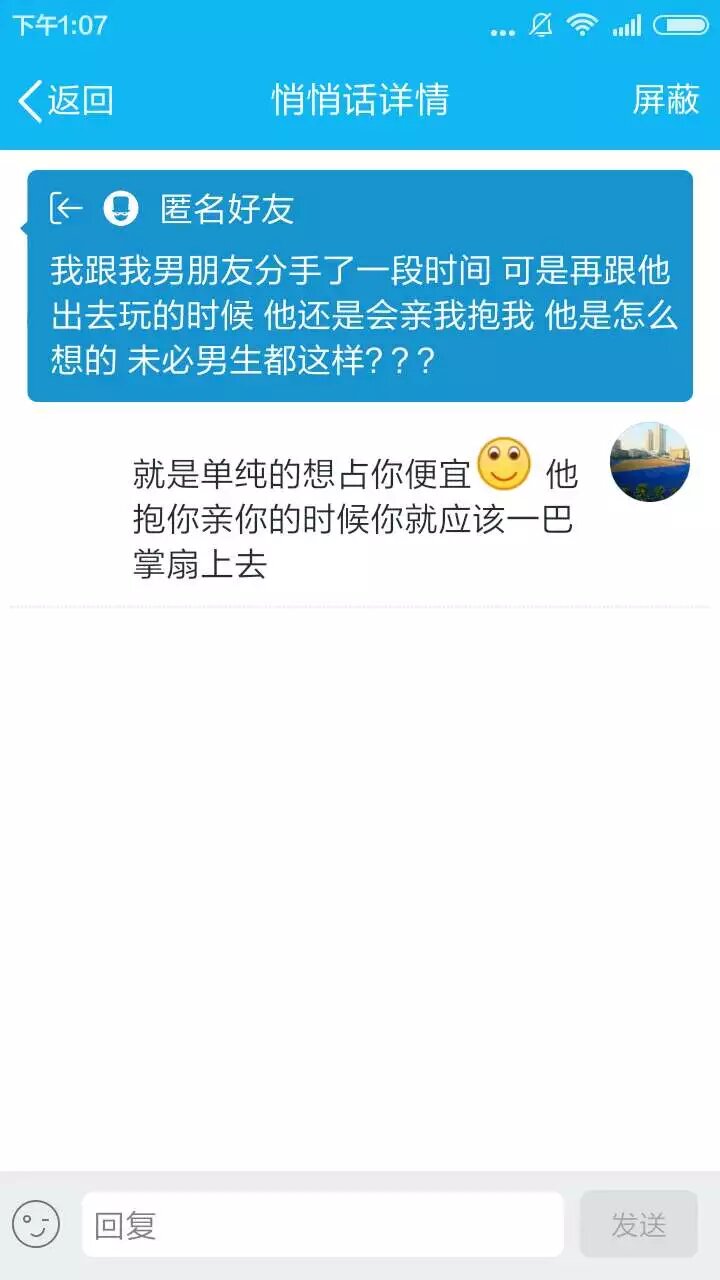Open the emoji picker smiley icon
The height and width of the screenshot is (1280, 720).
coord(36,1224)
